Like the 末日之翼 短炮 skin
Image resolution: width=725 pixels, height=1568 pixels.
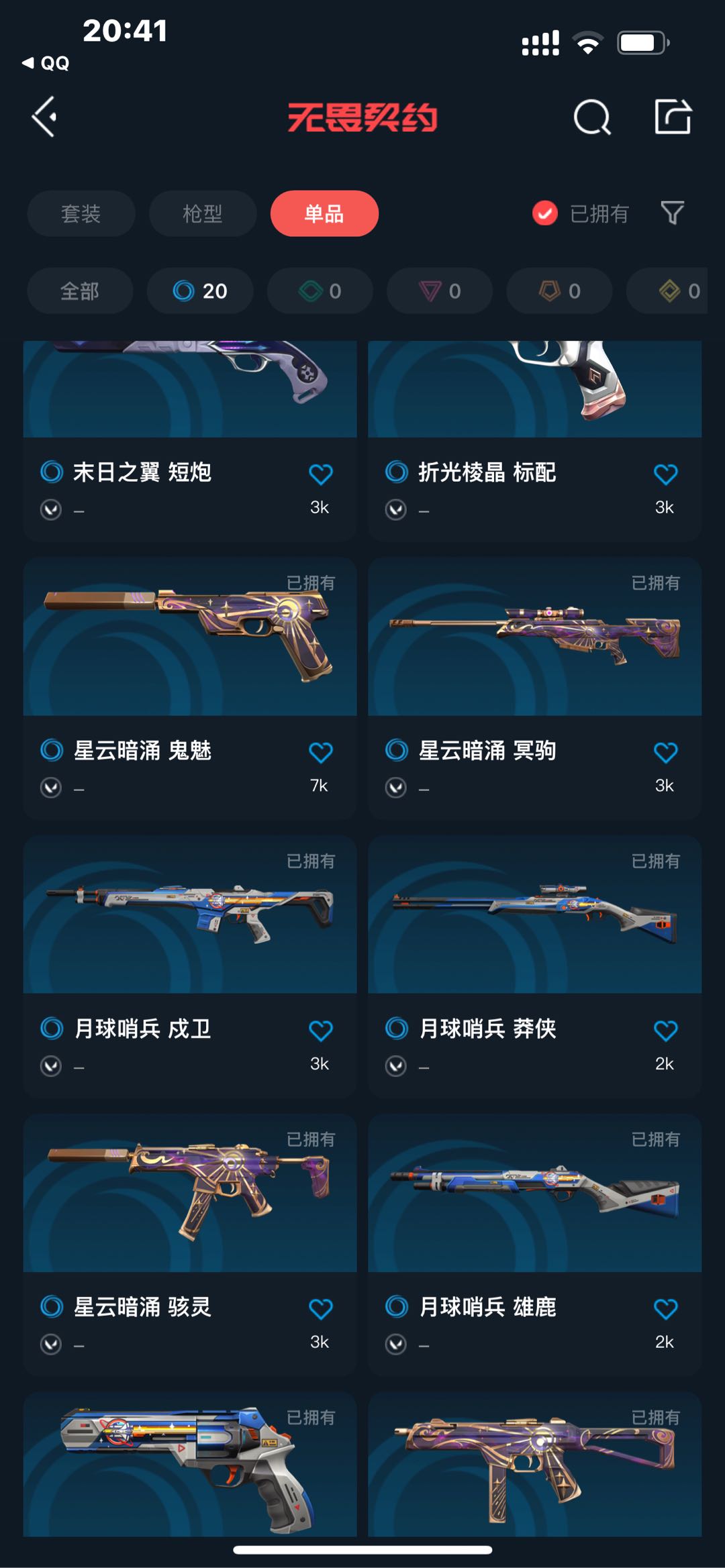pos(320,474)
